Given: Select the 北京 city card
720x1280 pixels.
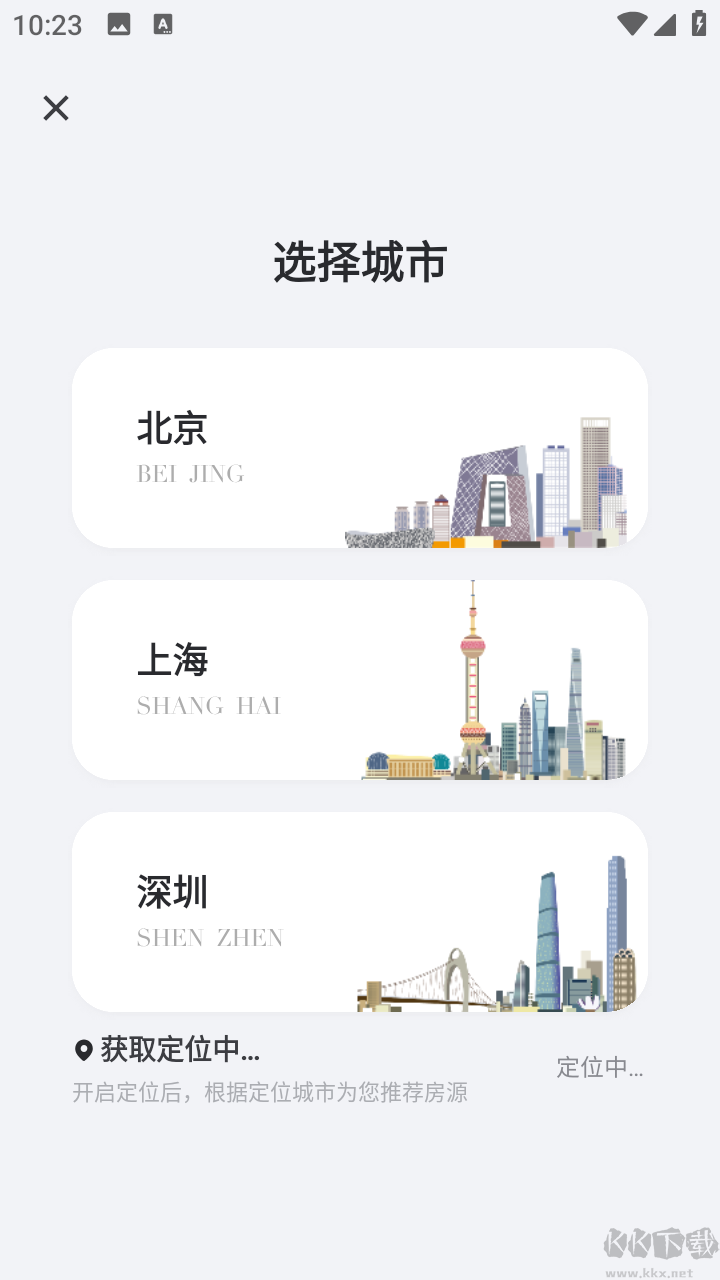Looking at the screenshot, I should point(360,448).
